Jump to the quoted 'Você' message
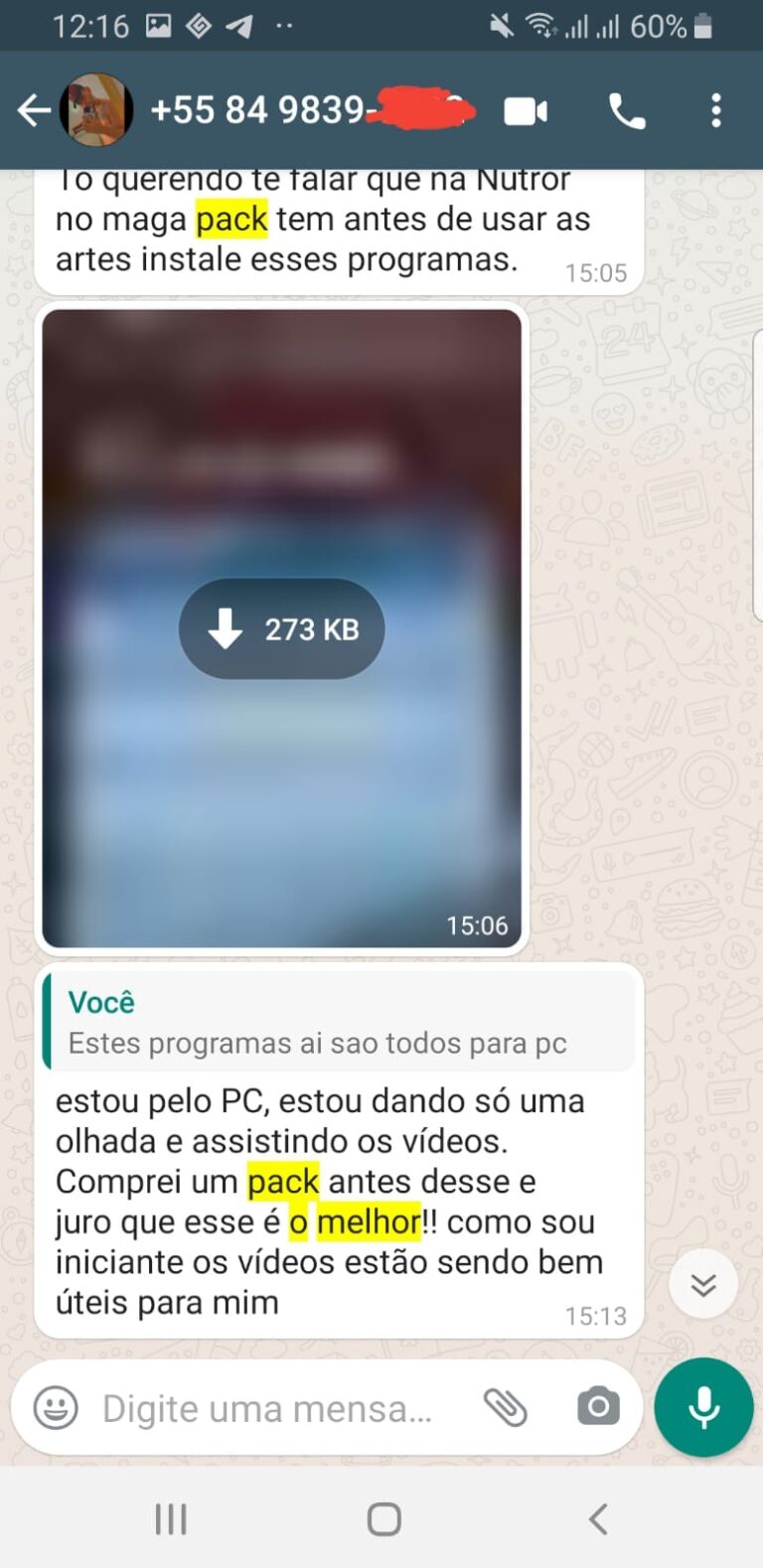Screen dimensions: 763x1568 339,1023
